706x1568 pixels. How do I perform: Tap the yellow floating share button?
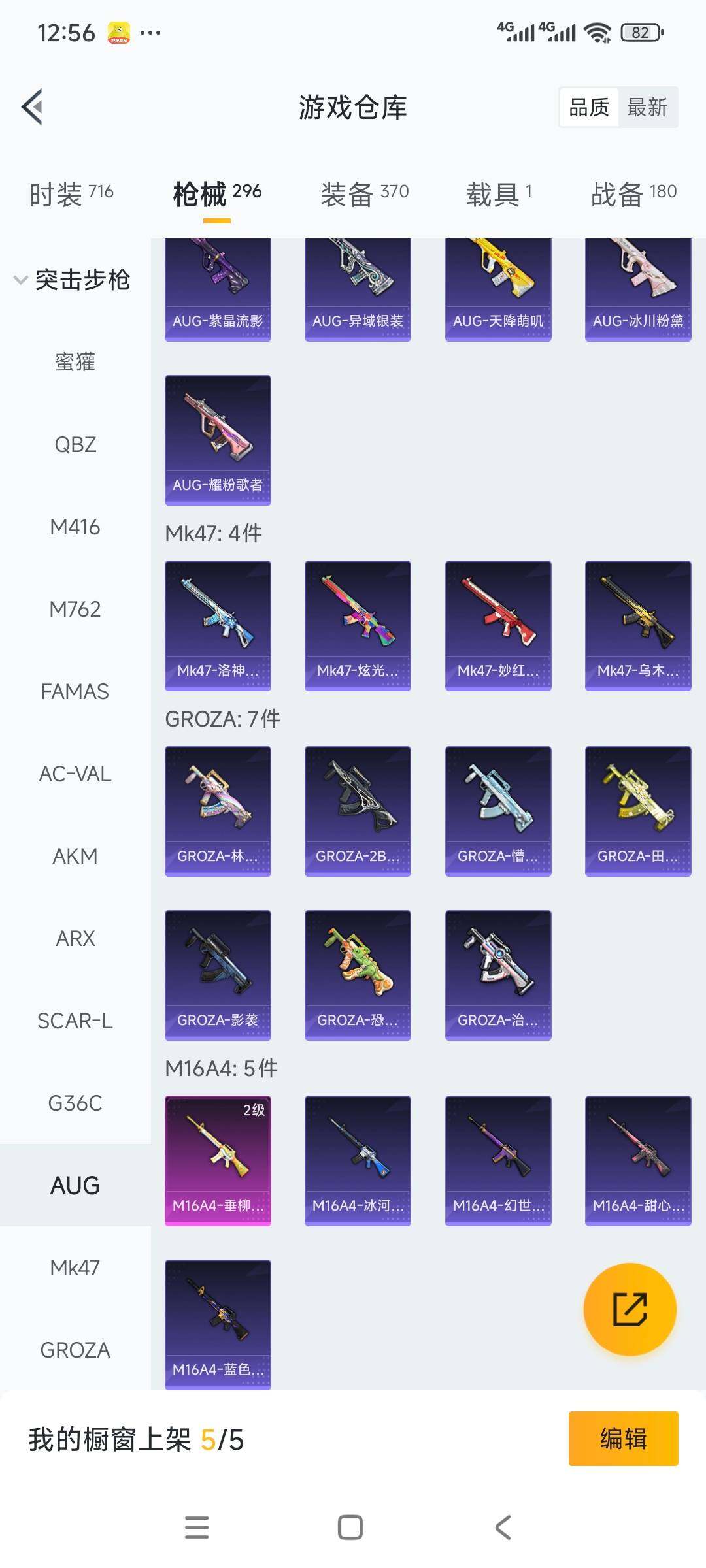point(630,1309)
